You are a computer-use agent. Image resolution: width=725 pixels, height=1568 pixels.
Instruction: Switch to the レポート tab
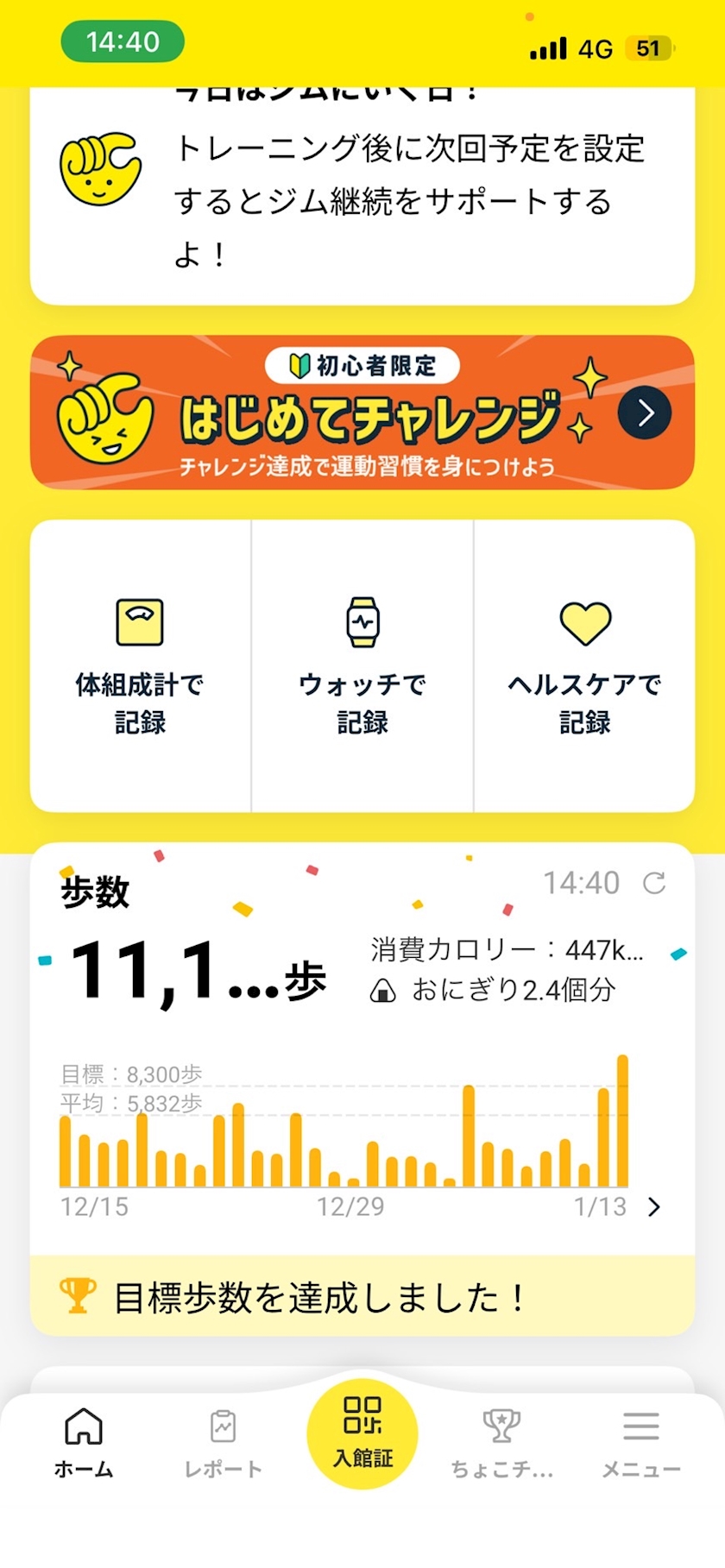[223, 1439]
